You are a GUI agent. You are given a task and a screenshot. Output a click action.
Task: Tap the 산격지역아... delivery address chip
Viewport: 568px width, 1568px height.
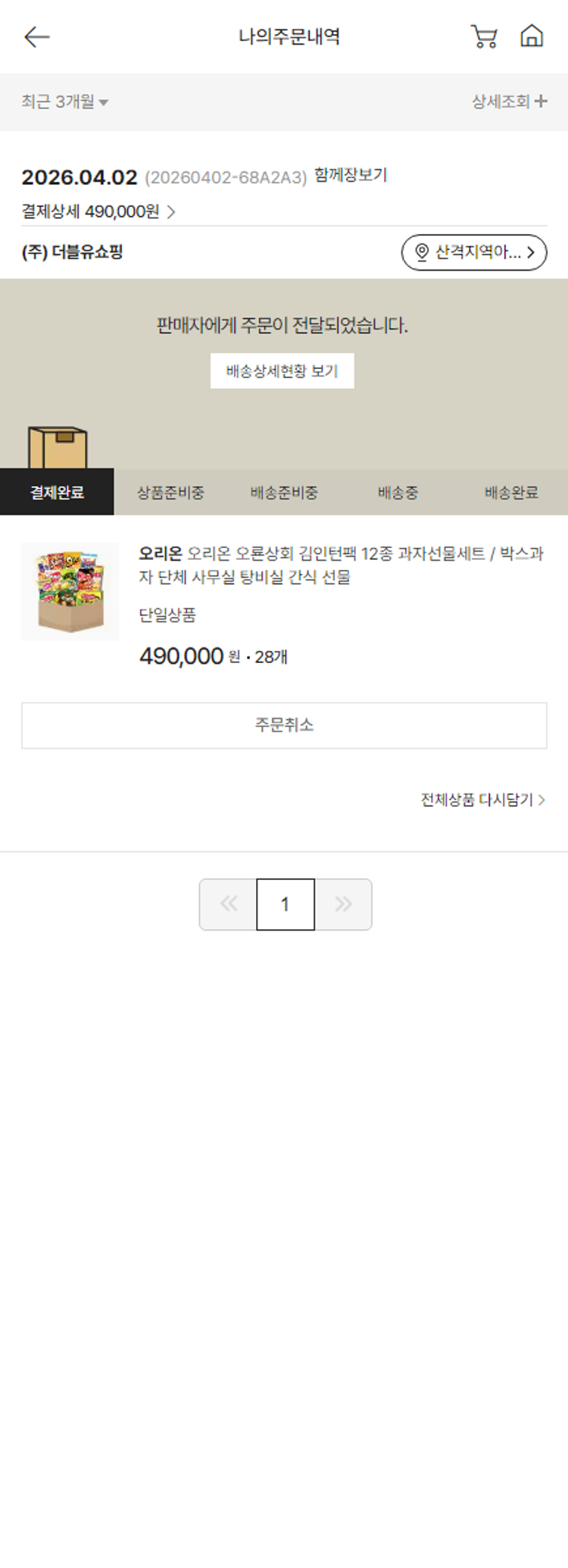(474, 252)
